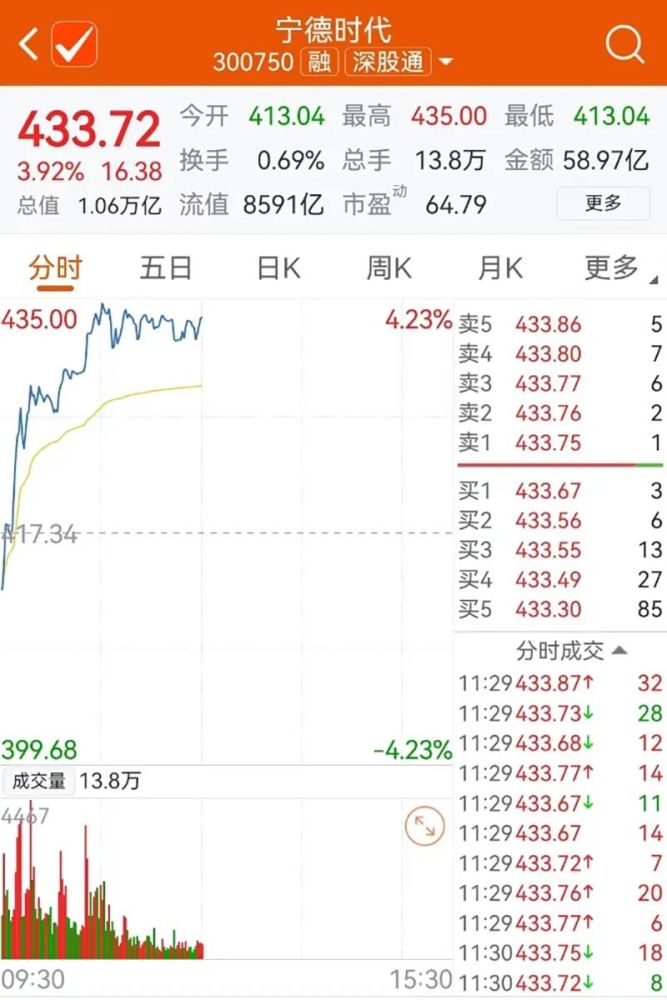Switch to the 月K chart tab

[501, 268]
